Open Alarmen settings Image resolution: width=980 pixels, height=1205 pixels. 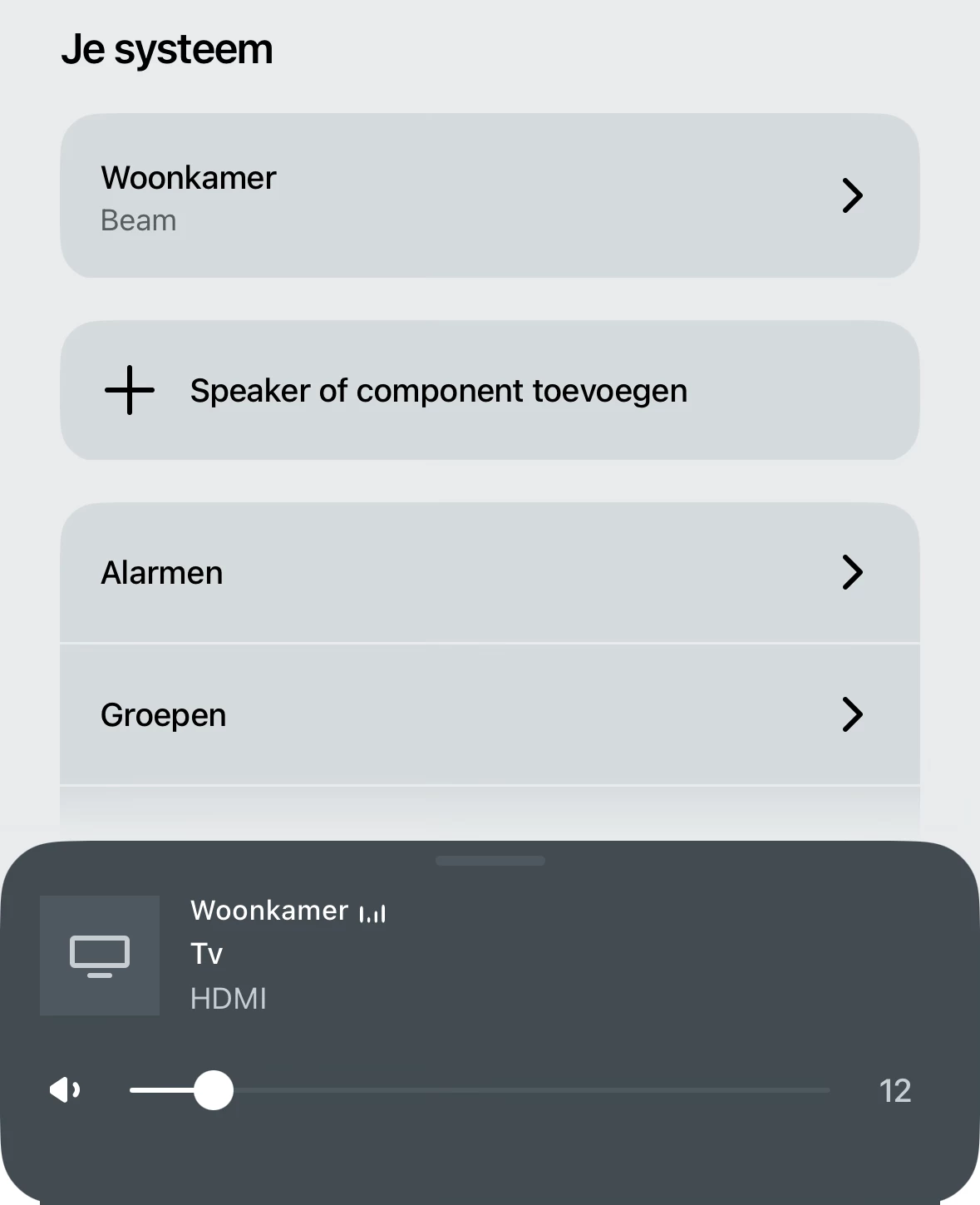click(489, 573)
